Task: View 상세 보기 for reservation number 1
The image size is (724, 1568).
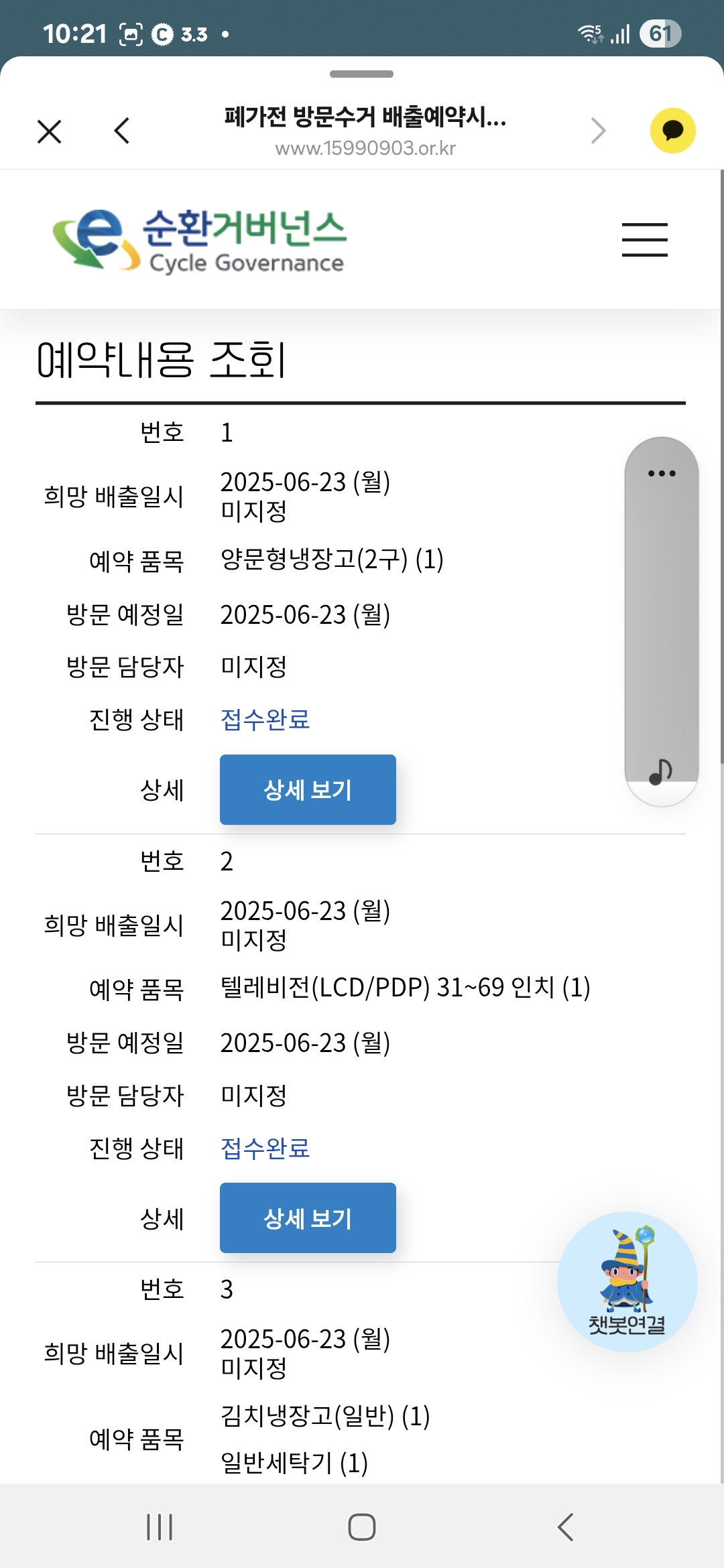Action: tap(308, 789)
